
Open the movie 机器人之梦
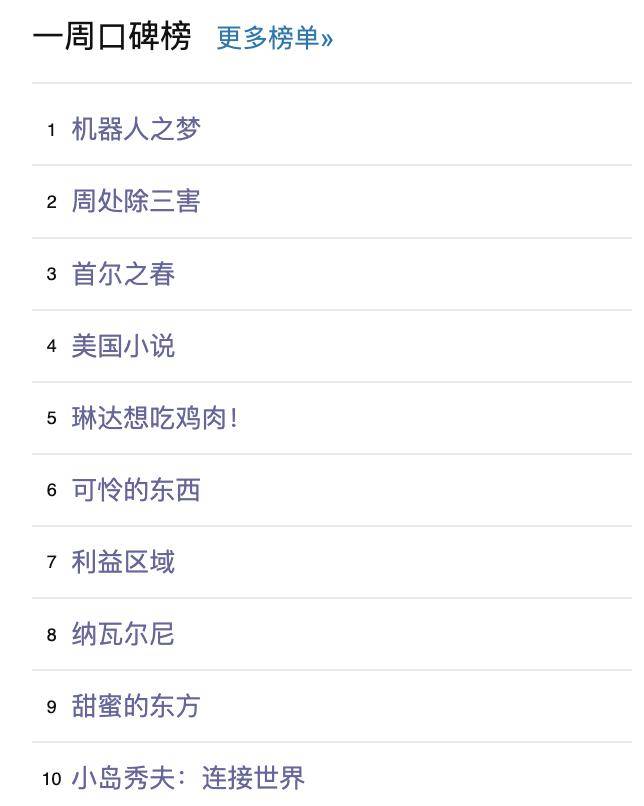coord(136,129)
